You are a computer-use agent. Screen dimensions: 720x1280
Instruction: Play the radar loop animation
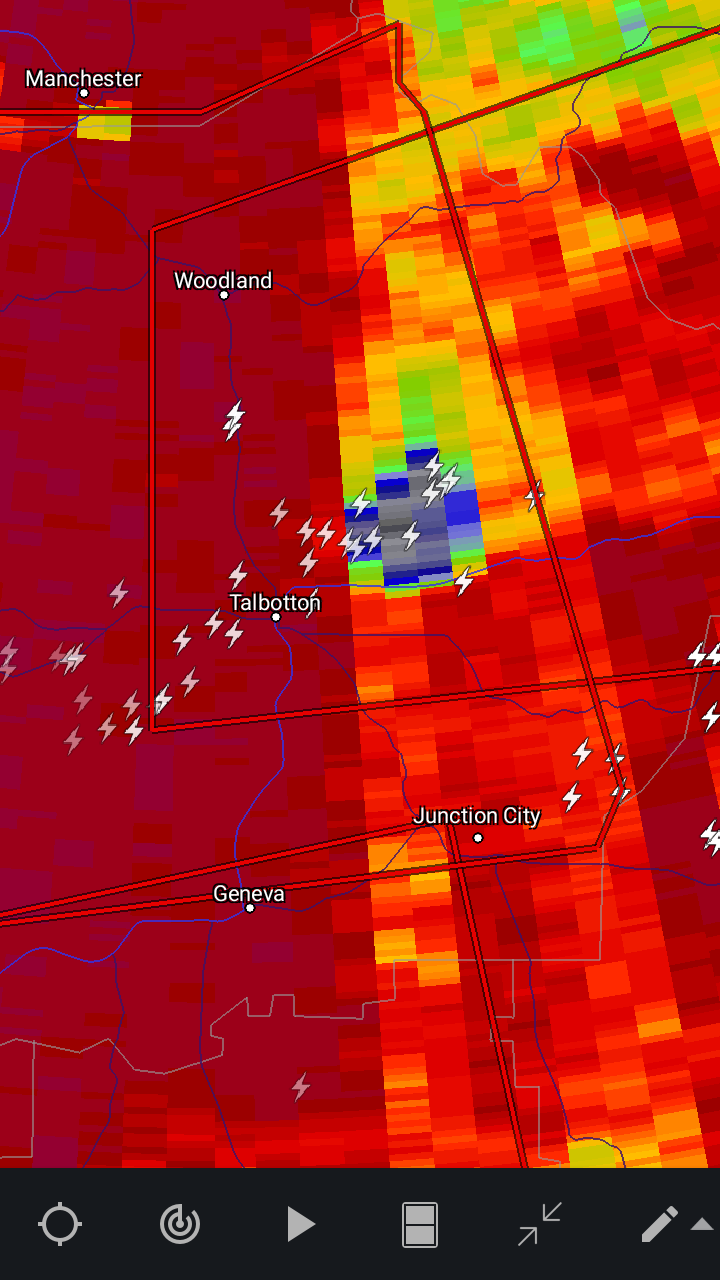pyautogui.click(x=300, y=1224)
